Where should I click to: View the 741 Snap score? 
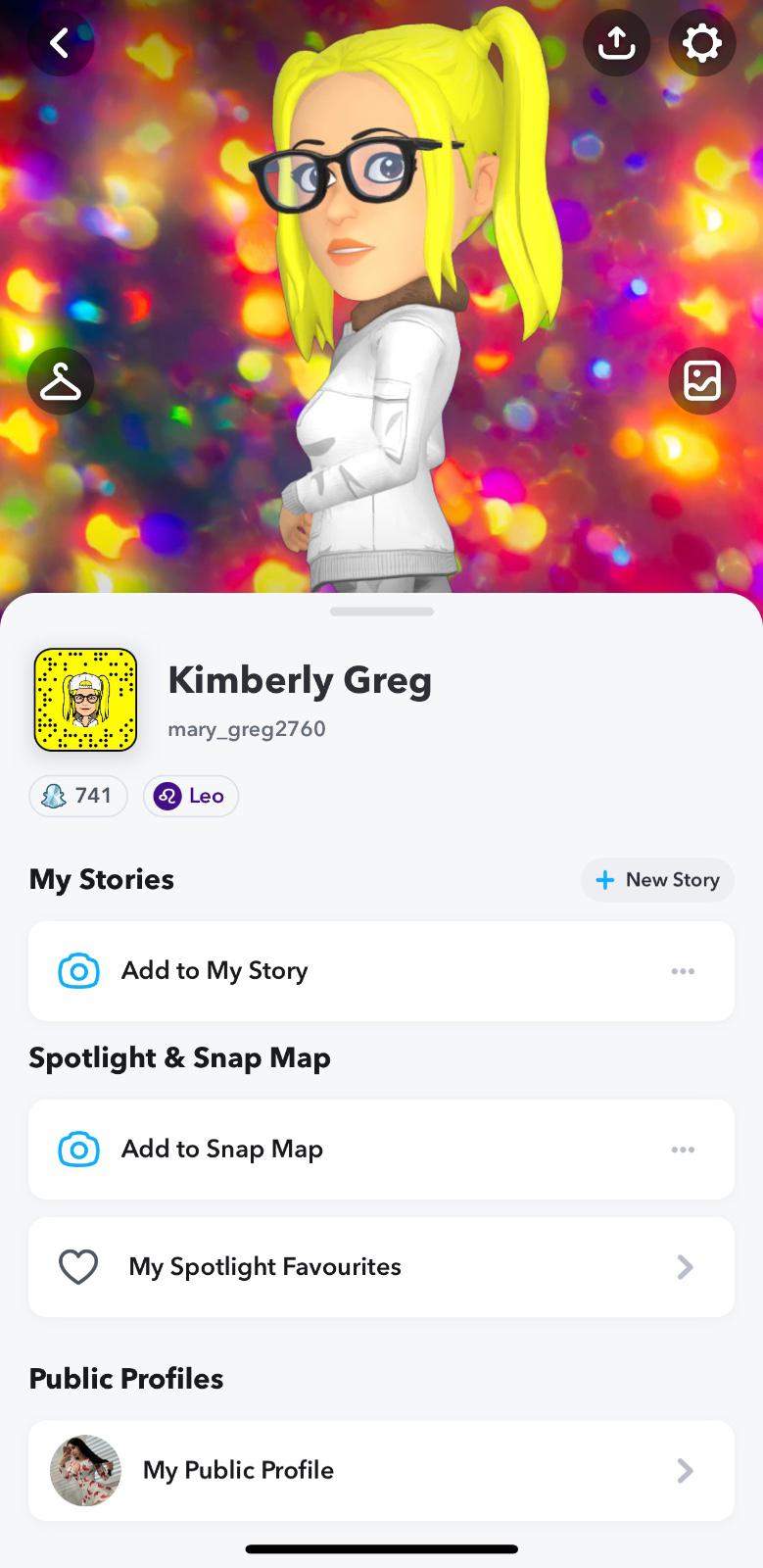point(78,796)
